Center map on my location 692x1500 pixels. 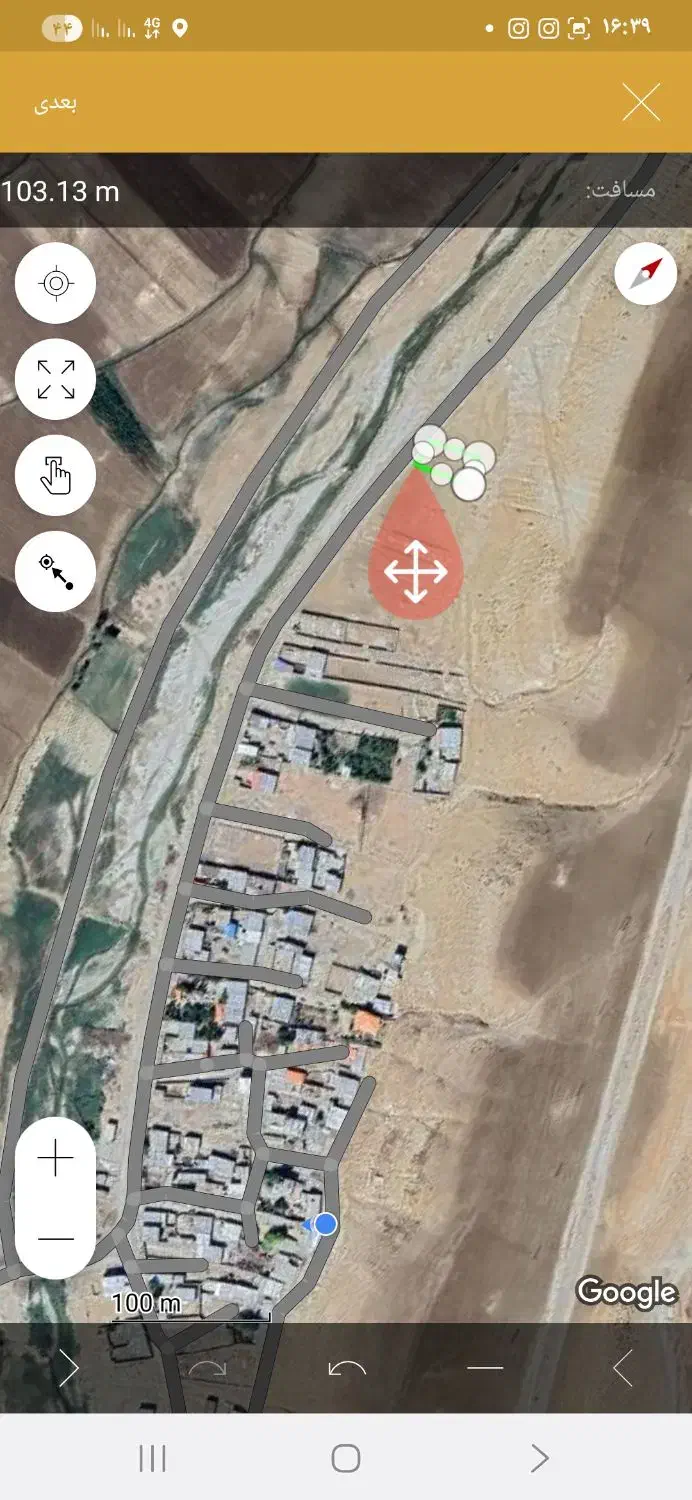click(56, 284)
